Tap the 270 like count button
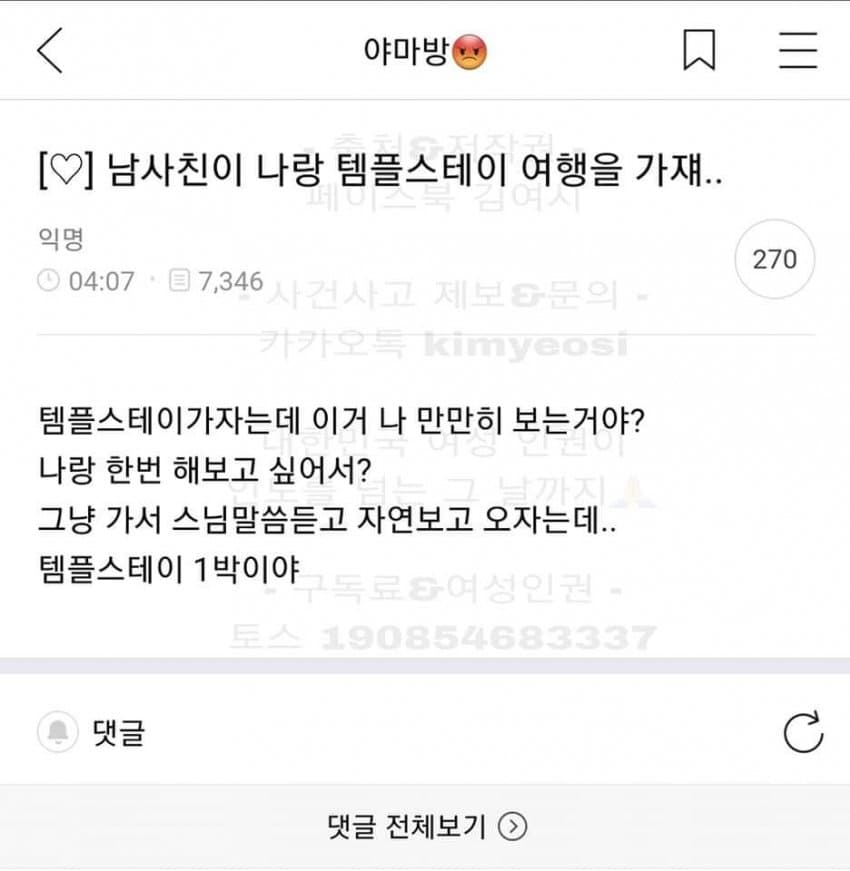Viewport: 850px width, 871px height. point(774,260)
